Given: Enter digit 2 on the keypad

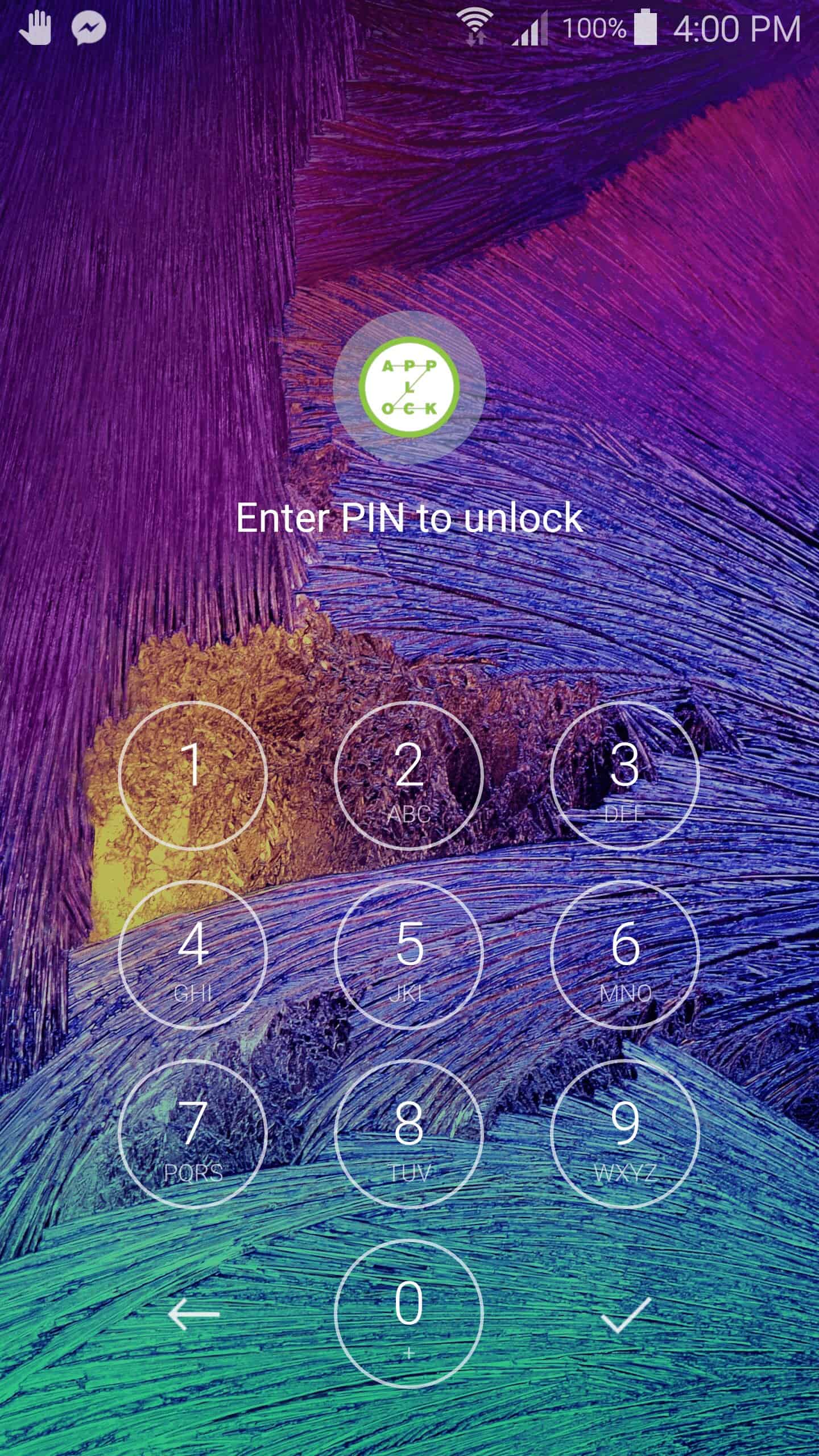Looking at the screenshot, I should pyautogui.click(x=409, y=775).
